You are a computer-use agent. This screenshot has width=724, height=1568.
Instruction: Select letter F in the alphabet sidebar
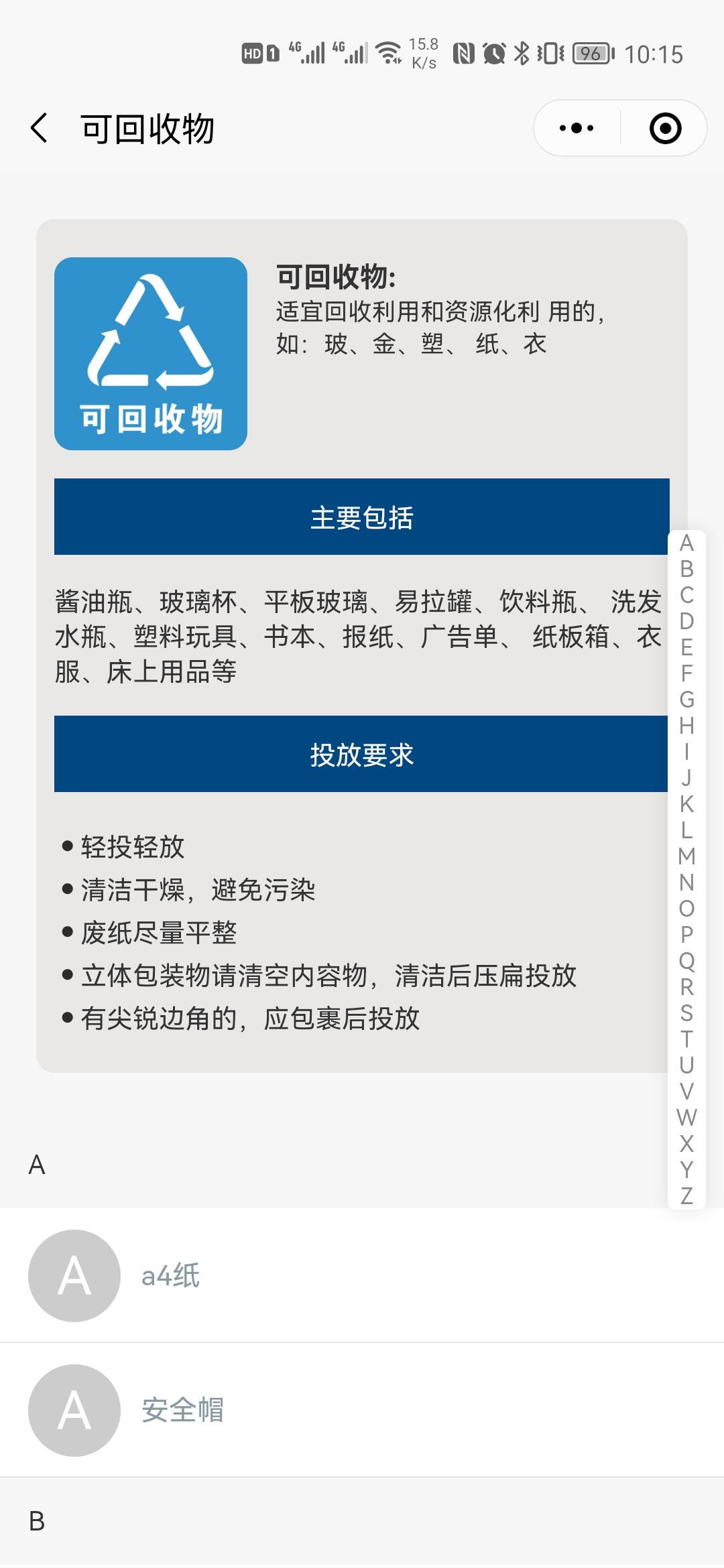686,673
